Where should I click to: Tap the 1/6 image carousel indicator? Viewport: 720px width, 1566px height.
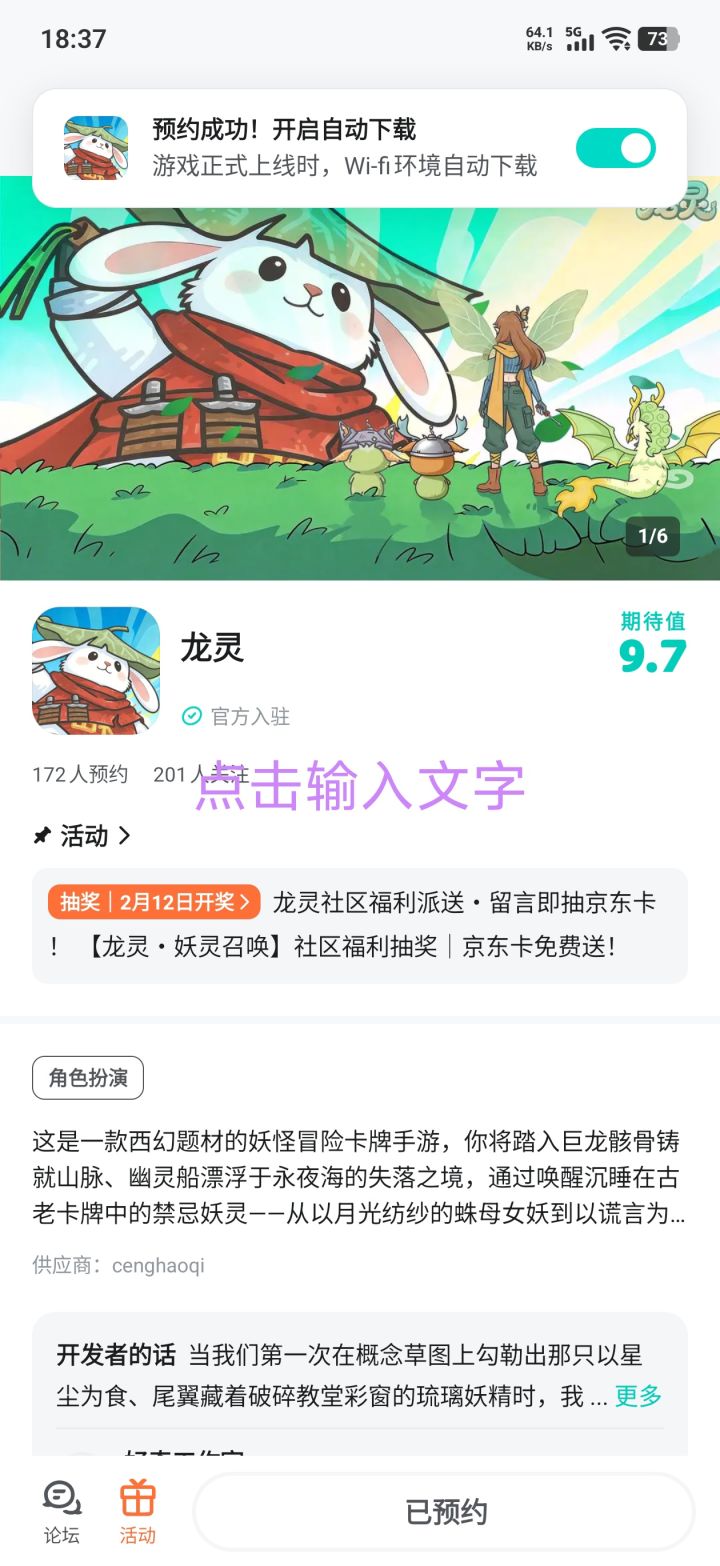click(654, 536)
